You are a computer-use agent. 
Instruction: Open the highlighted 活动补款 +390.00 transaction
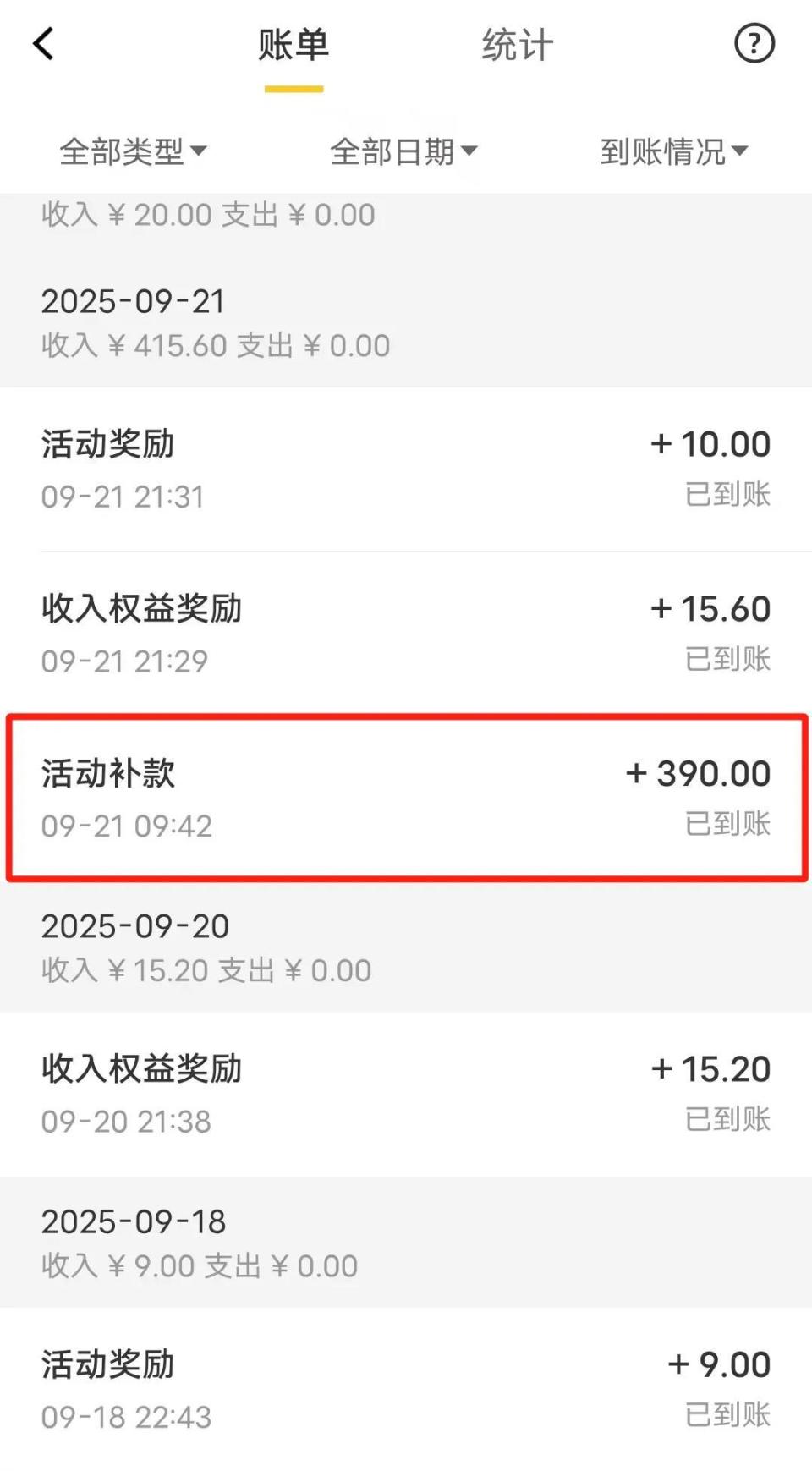pyautogui.click(x=406, y=795)
